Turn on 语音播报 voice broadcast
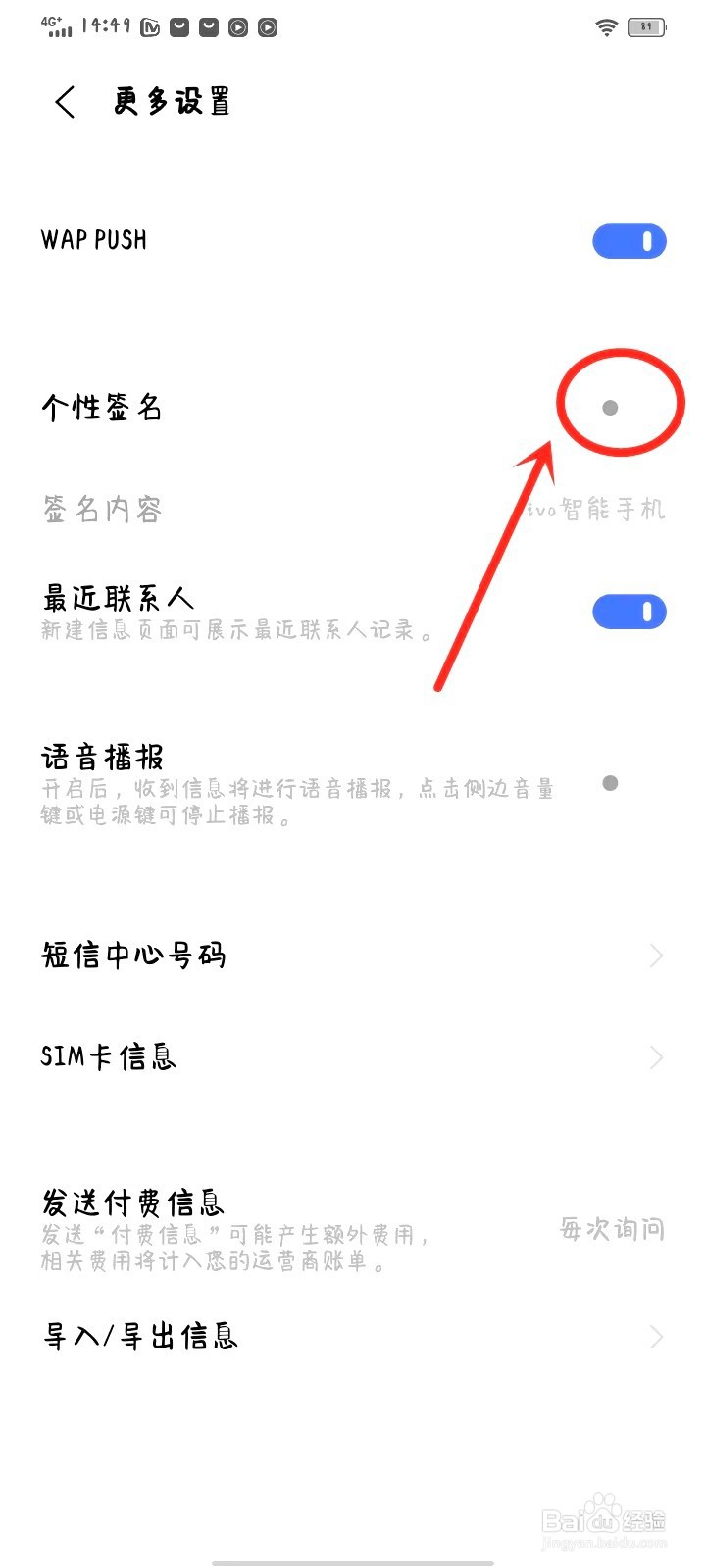 pos(610,784)
